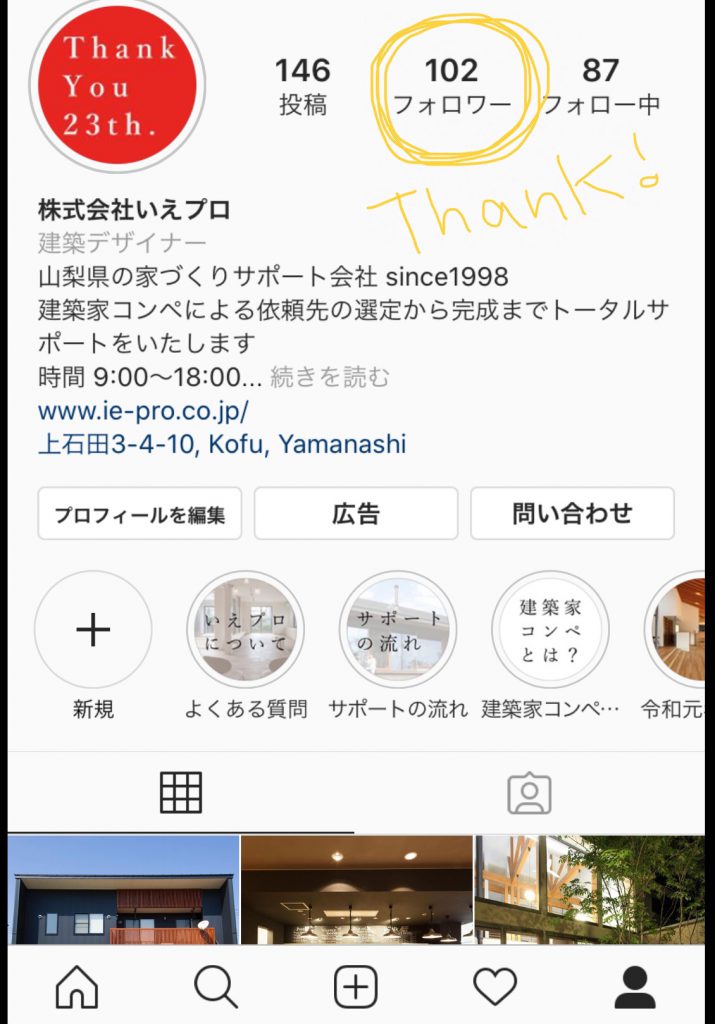Viewport: 715px width, 1024px height.
Task: Open the 広告 button
Action: point(356,514)
